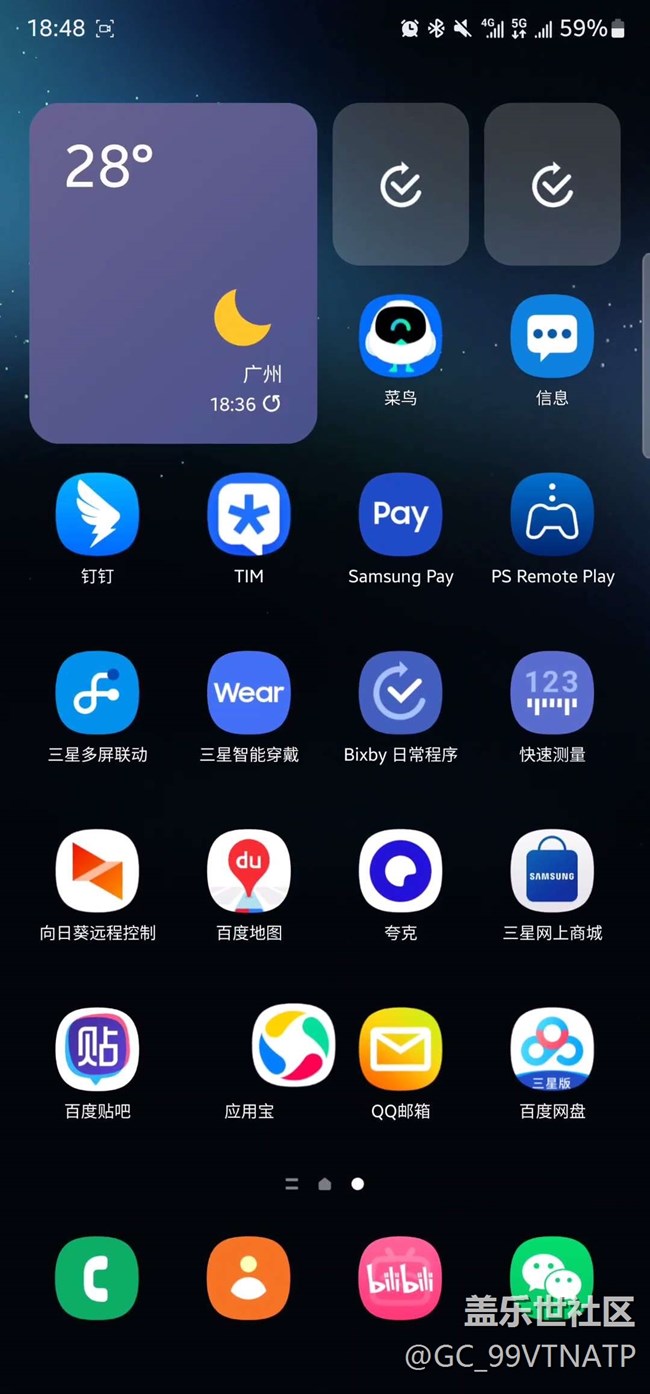Launch 百度地图

coord(249,870)
